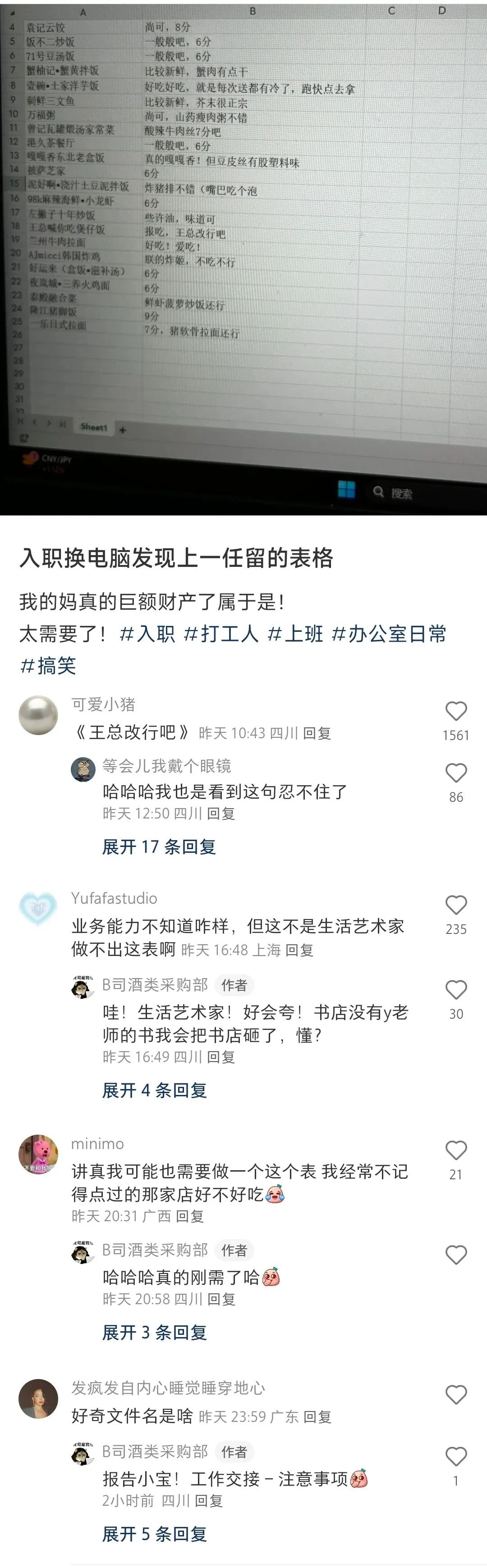487x1568 pixels.
Task: Expand the 4 hidden replies
Action: [x=155, y=1090]
